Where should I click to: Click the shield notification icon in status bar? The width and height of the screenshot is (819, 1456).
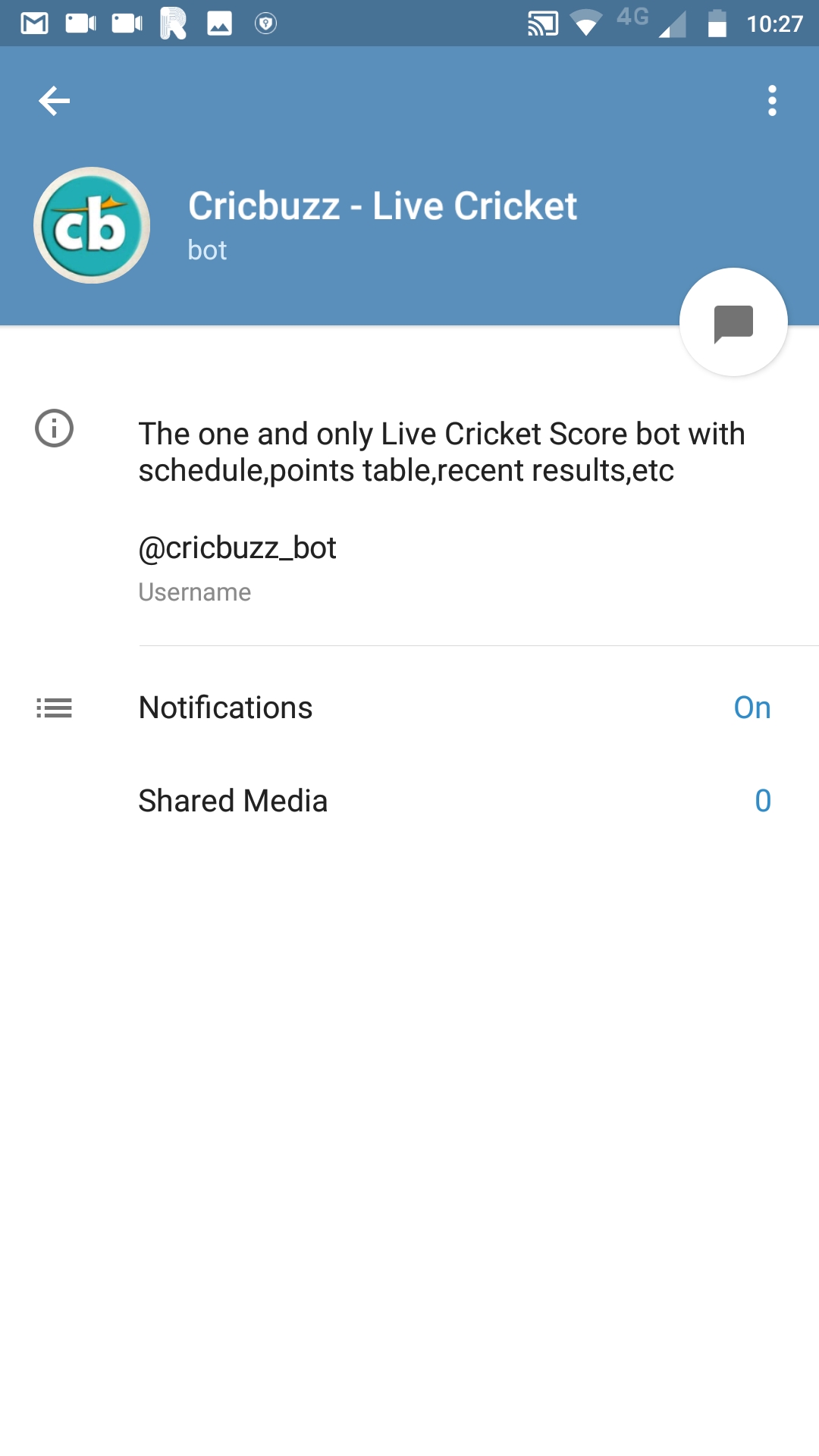pos(266,23)
